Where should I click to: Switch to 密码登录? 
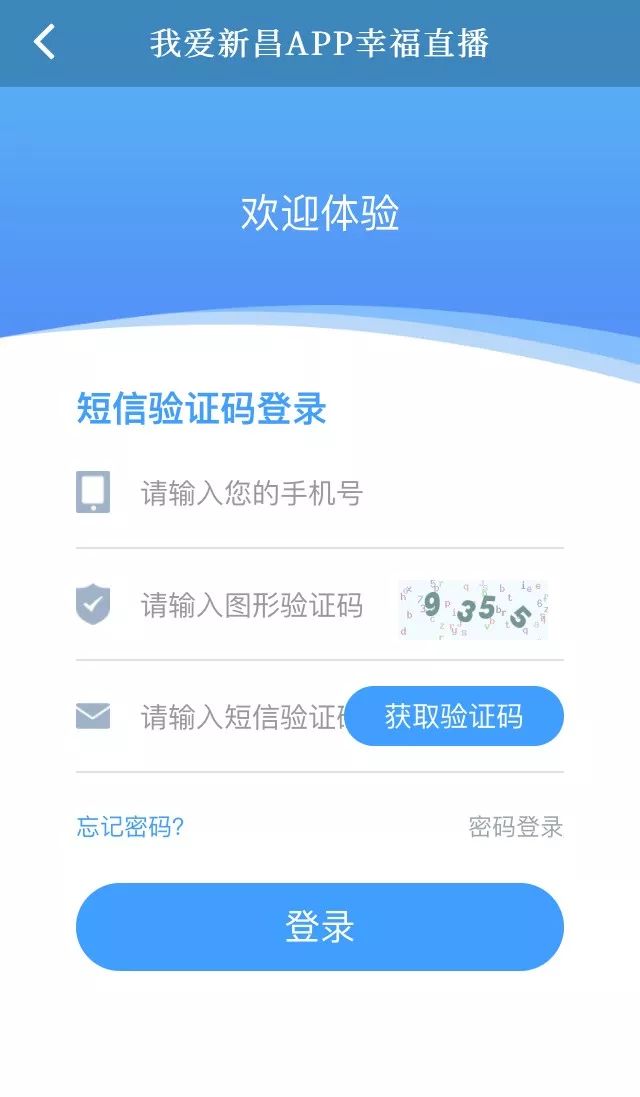coord(516,827)
